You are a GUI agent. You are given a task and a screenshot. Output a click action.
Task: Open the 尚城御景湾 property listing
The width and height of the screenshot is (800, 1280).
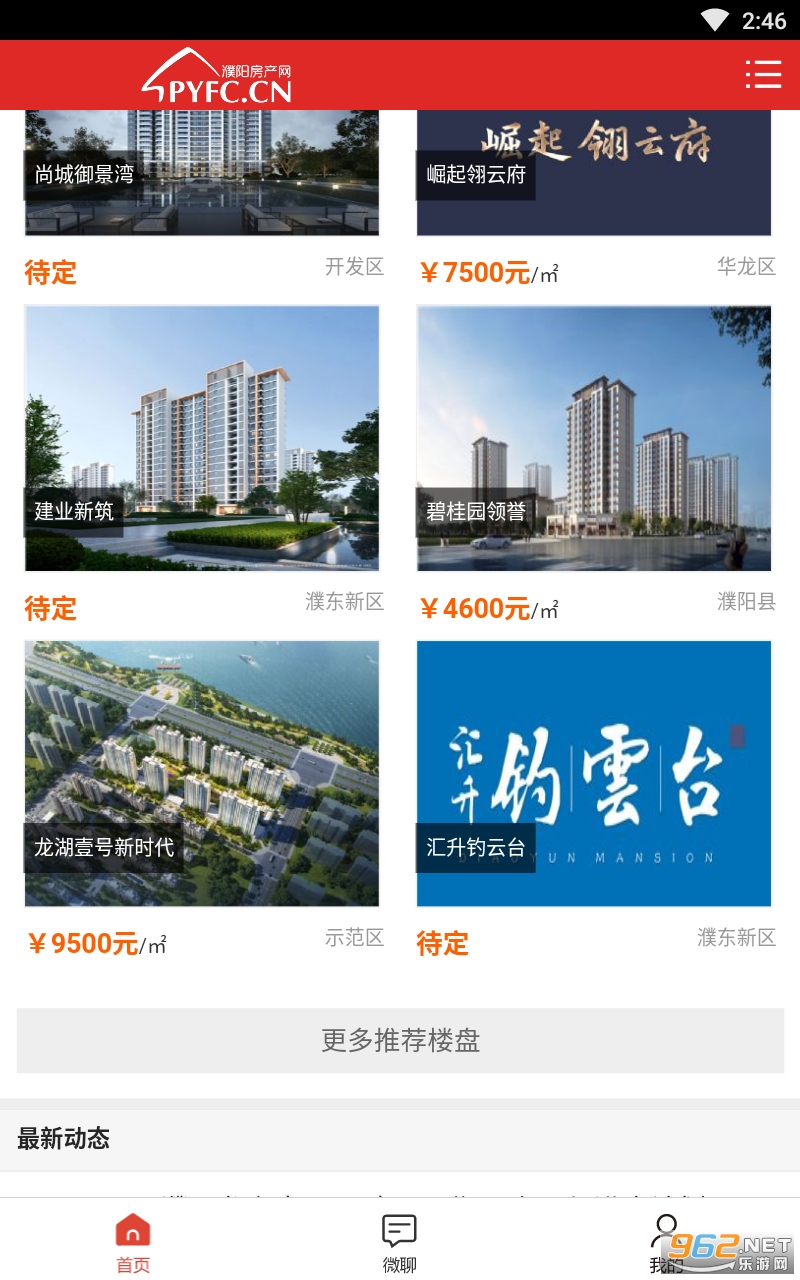coord(202,172)
